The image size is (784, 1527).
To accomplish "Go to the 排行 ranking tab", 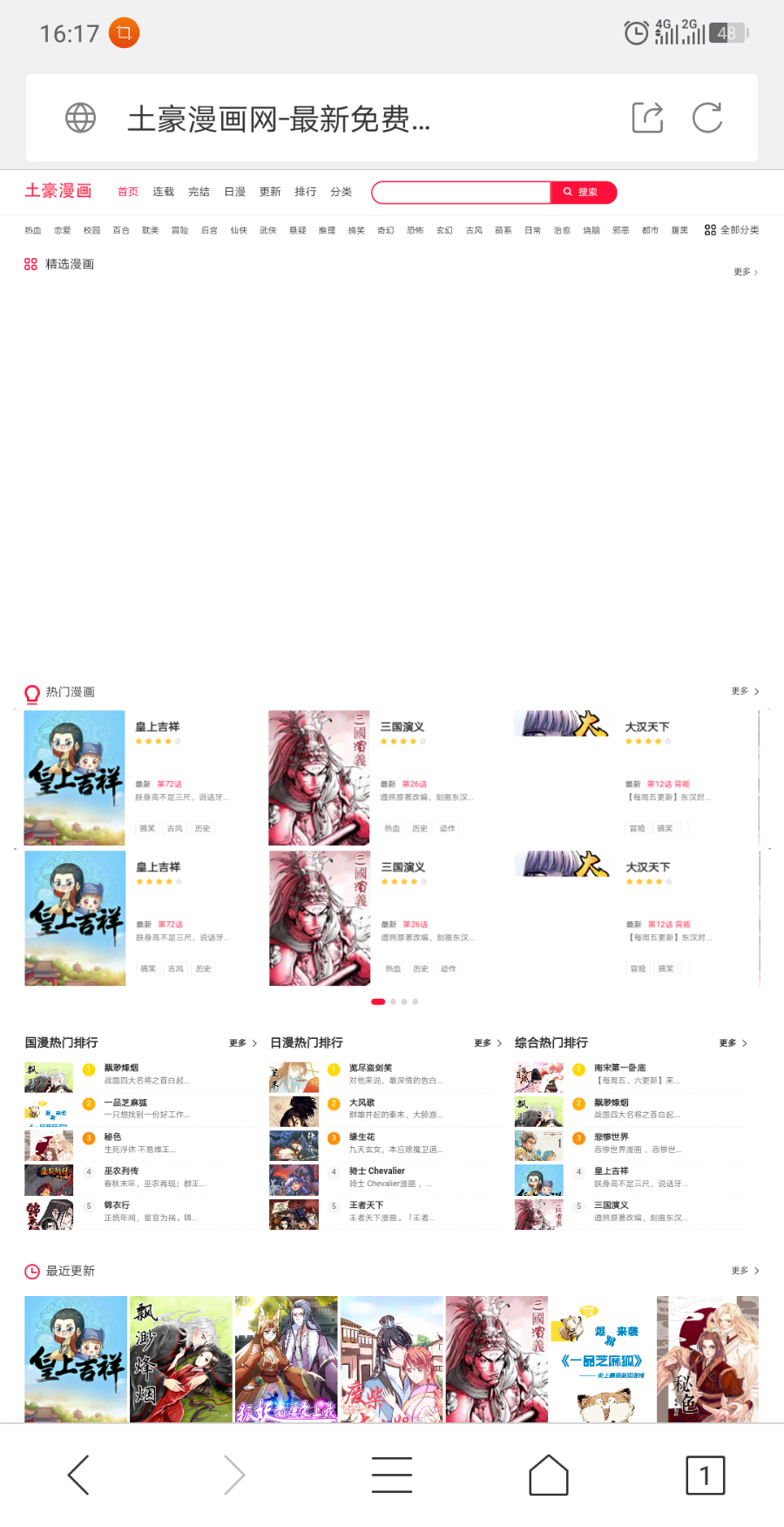I will [x=306, y=192].
